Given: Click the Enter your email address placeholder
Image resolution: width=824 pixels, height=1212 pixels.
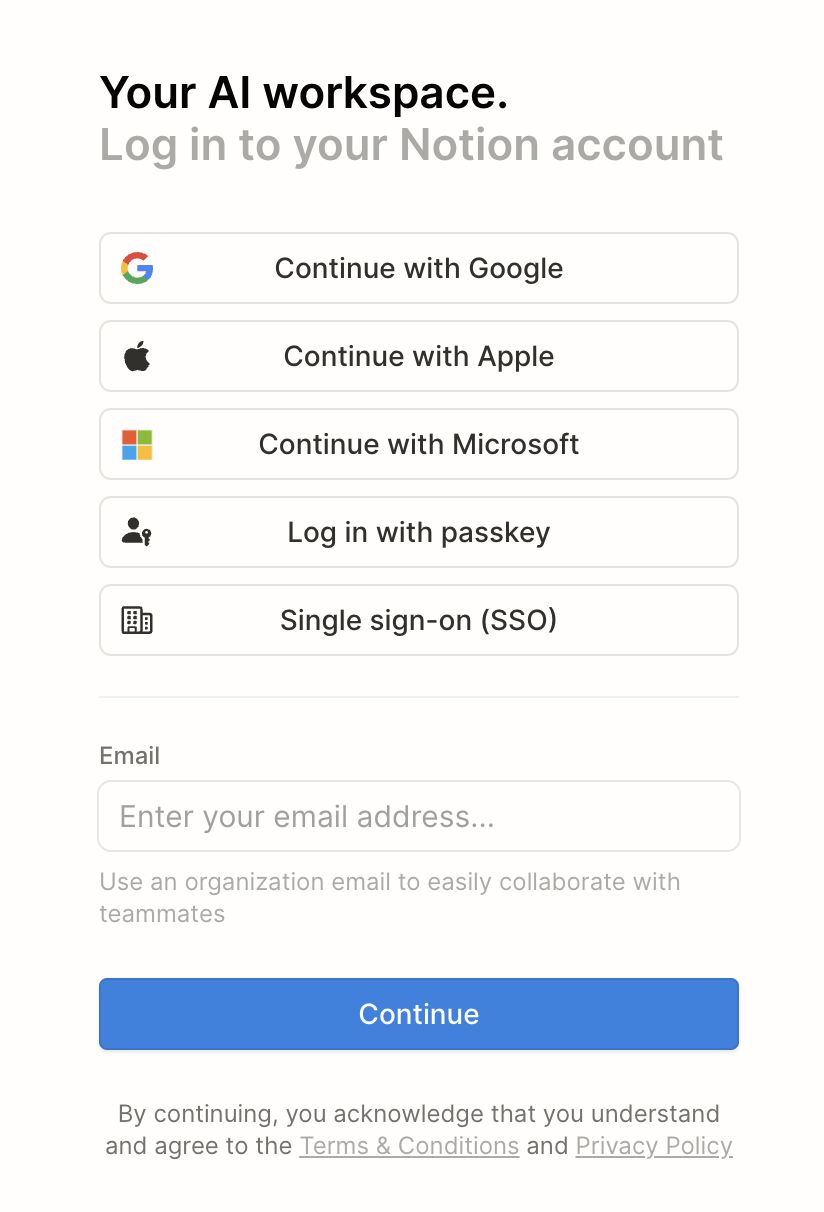Looking at the screenshot, I should 306,815.
